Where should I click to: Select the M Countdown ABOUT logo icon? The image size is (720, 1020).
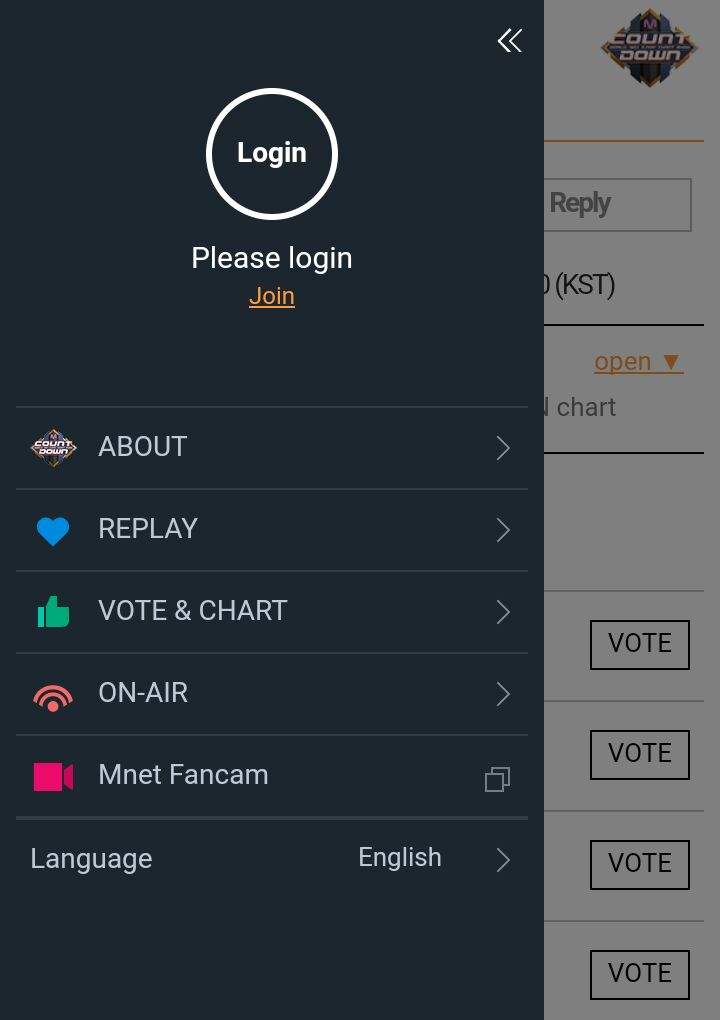52,447
